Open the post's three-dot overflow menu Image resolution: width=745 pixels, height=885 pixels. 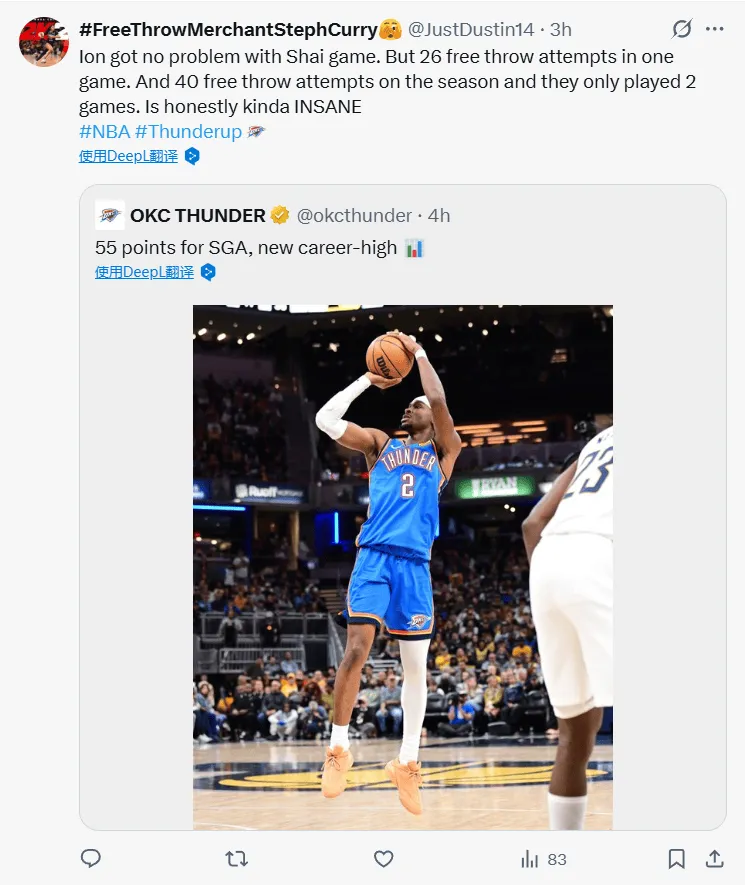pyautogui.click(x=714, y=29)
